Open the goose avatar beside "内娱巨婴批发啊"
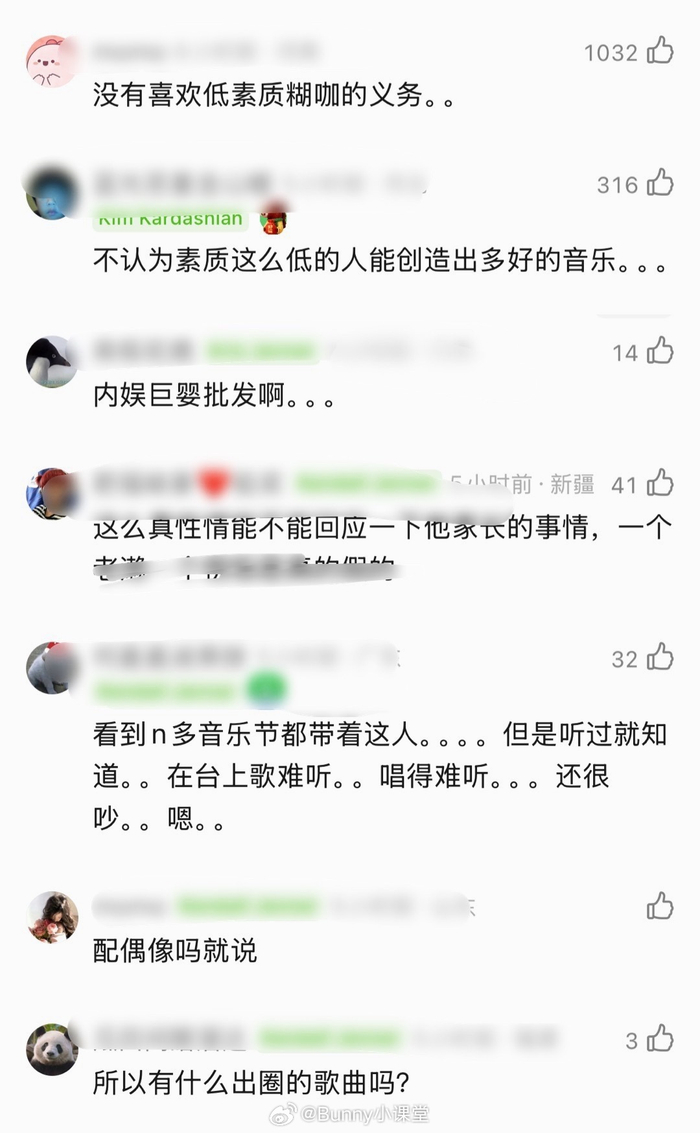 (51, 361)
